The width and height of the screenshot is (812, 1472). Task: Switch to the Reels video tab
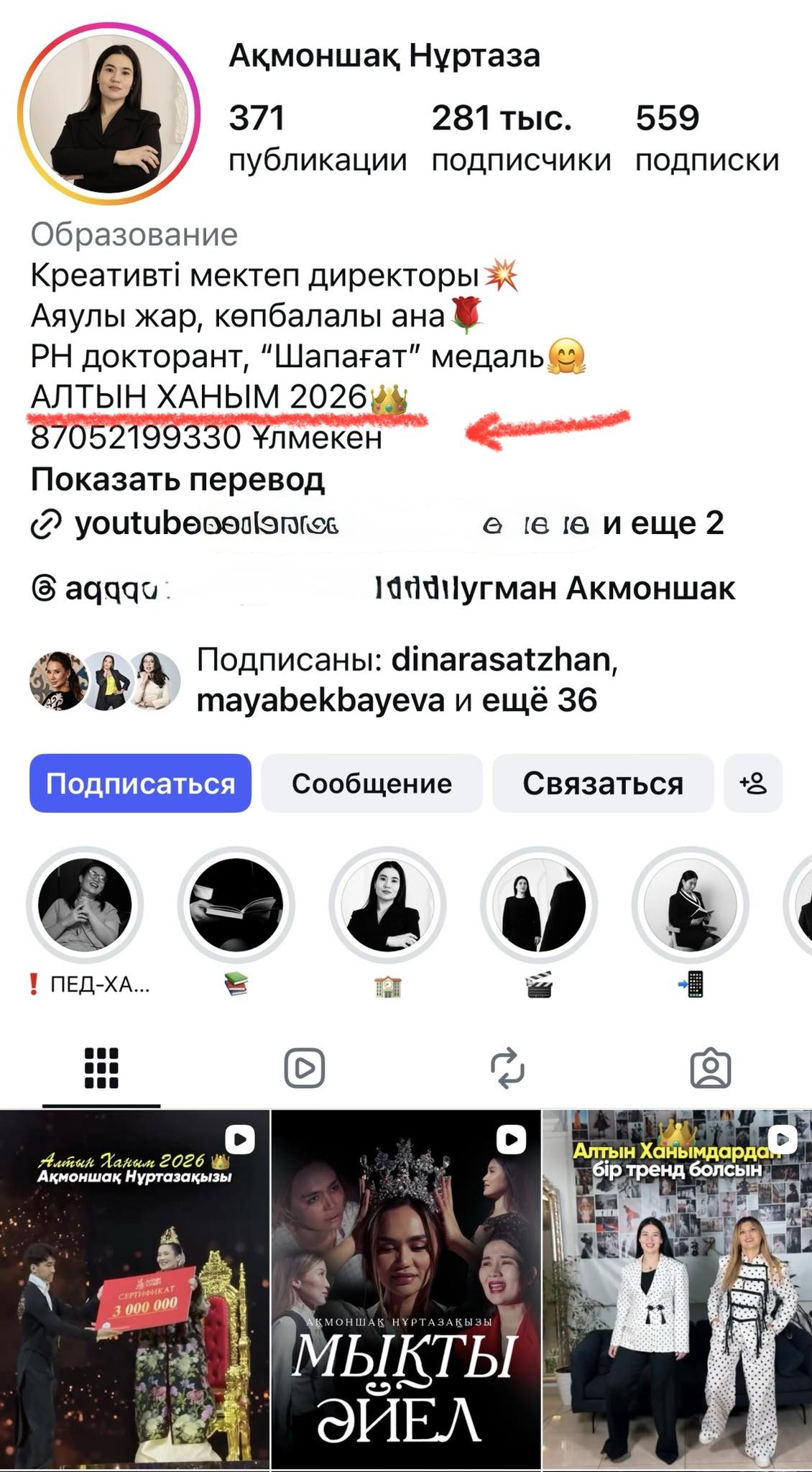304,1068
